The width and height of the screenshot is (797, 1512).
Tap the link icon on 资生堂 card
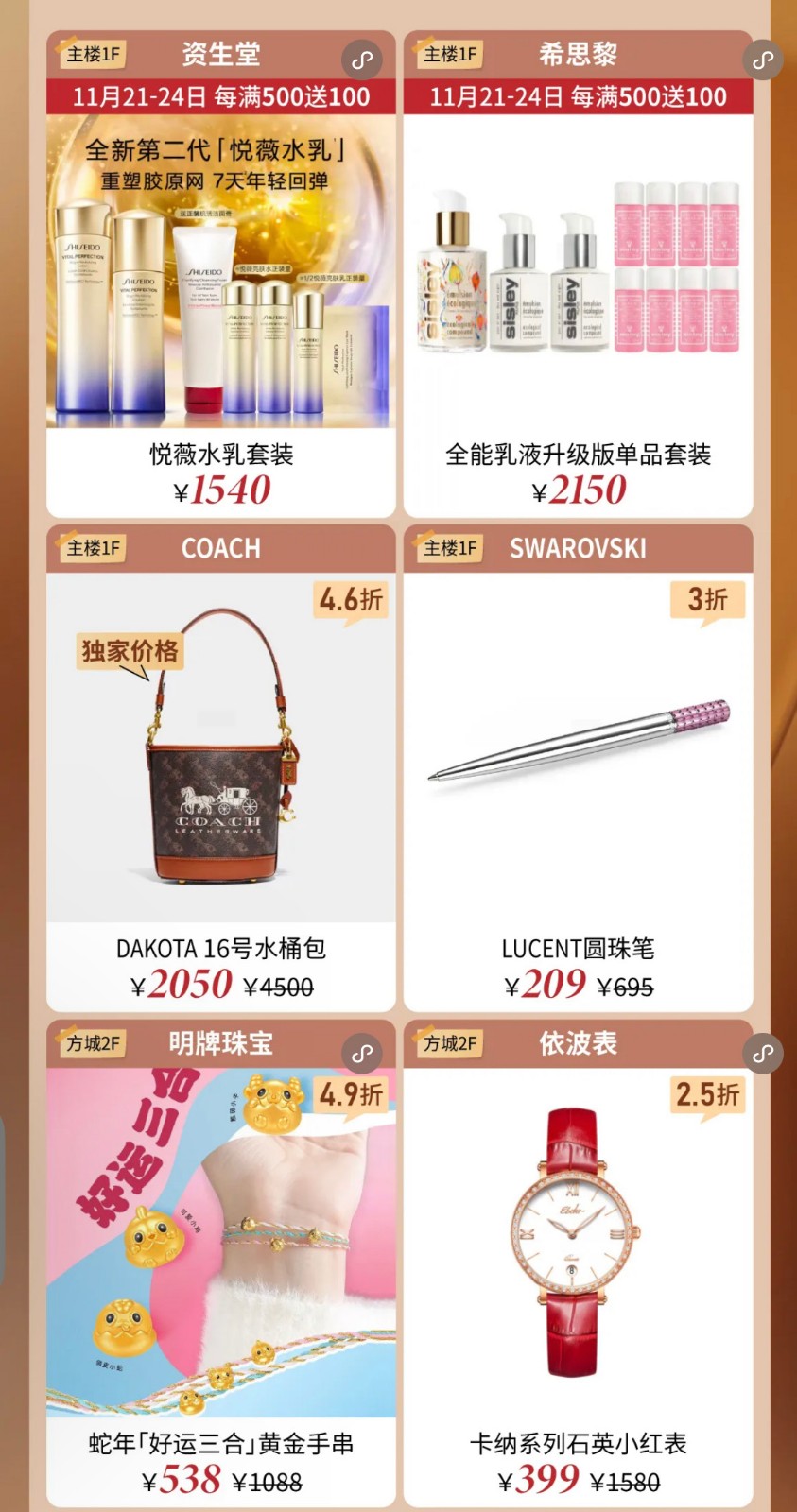pyautogui.click(x=362, y=60)
